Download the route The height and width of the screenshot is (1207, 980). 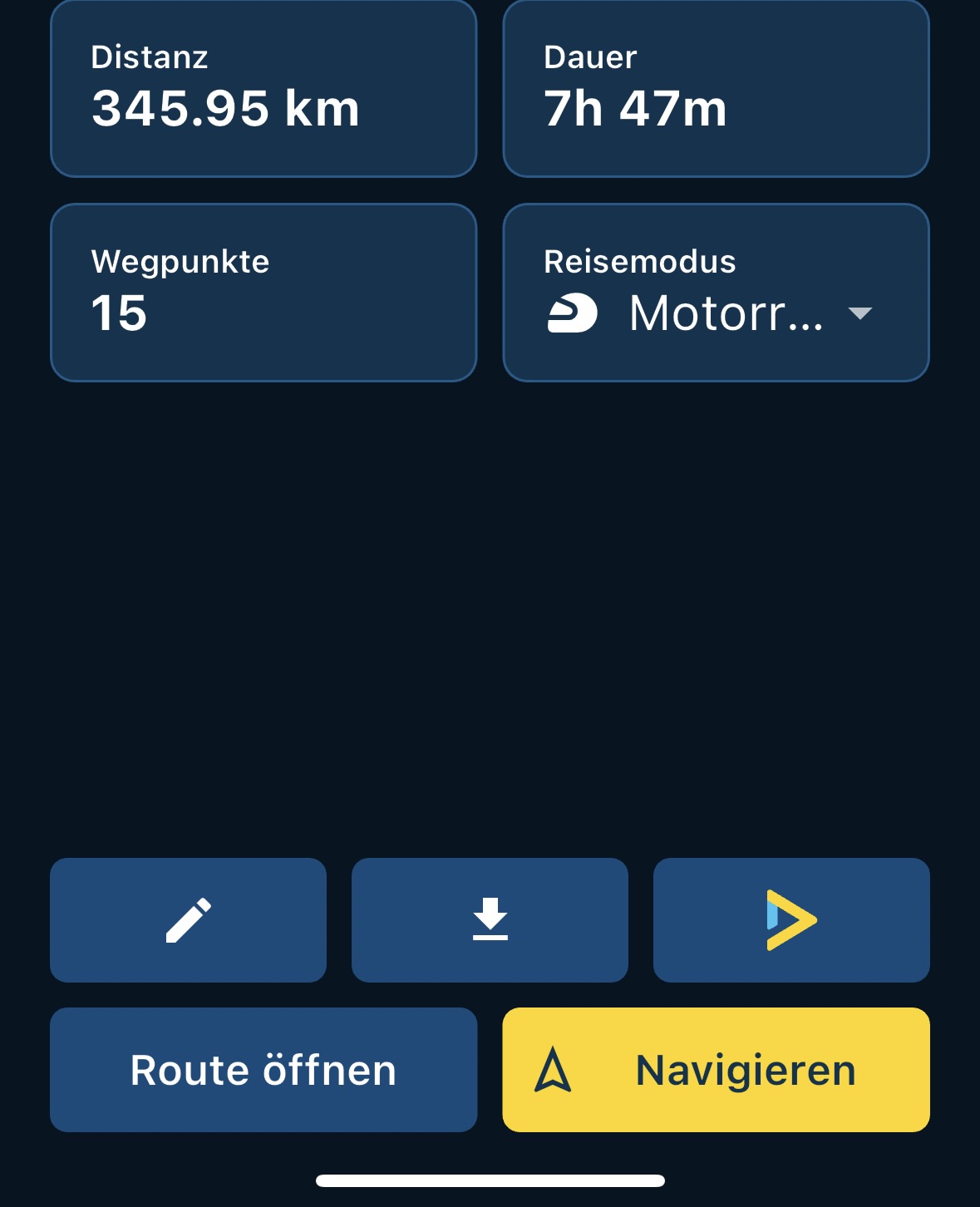pyautogui.click(x=490, y=920)
